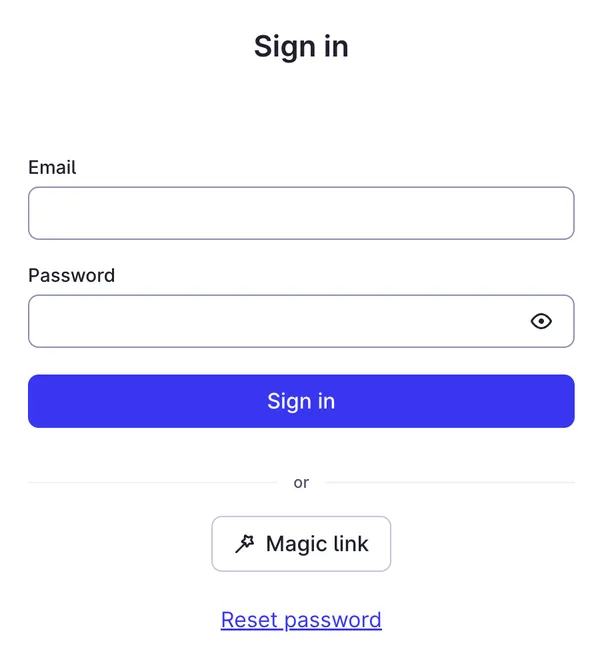Focus the Password text field

270,321
